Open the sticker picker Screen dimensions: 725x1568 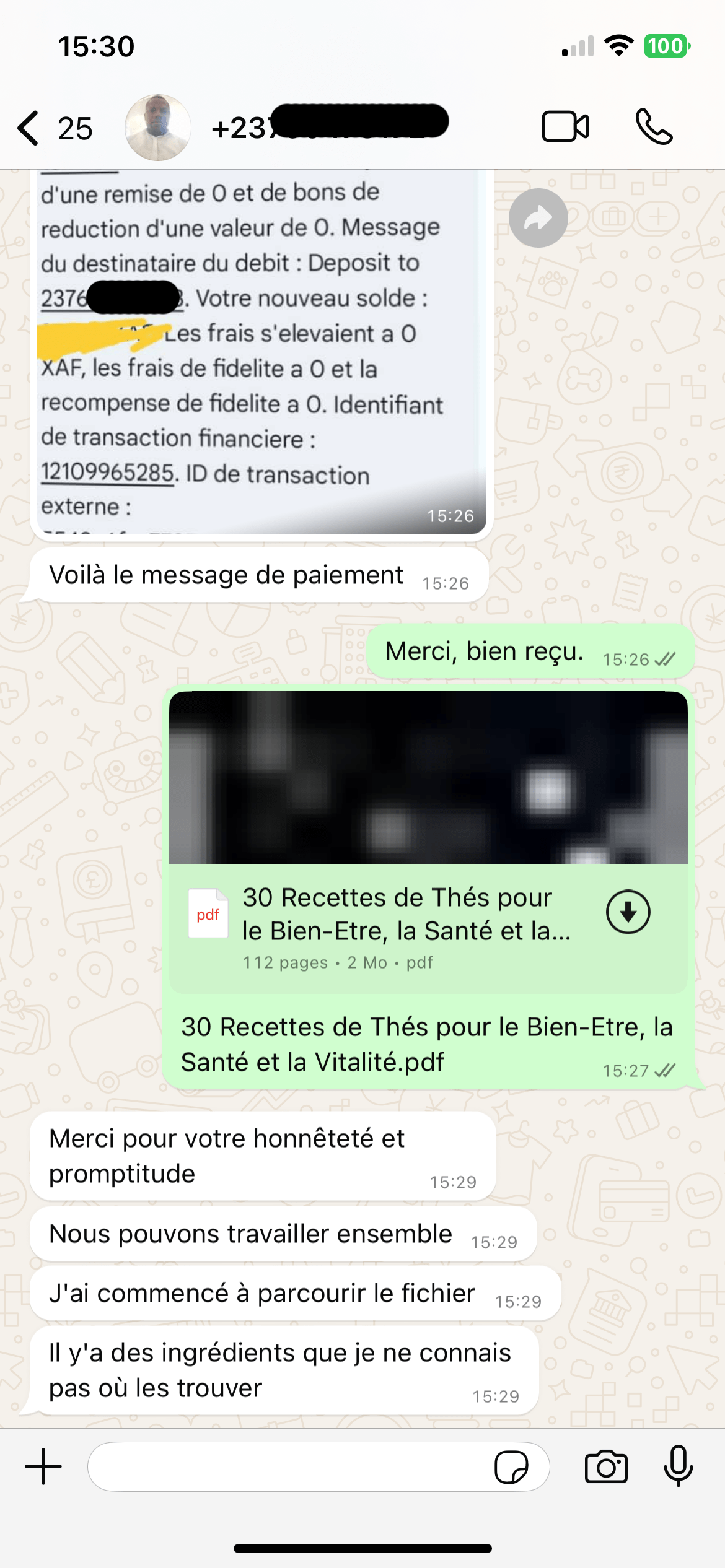[x=511, y=1467]
